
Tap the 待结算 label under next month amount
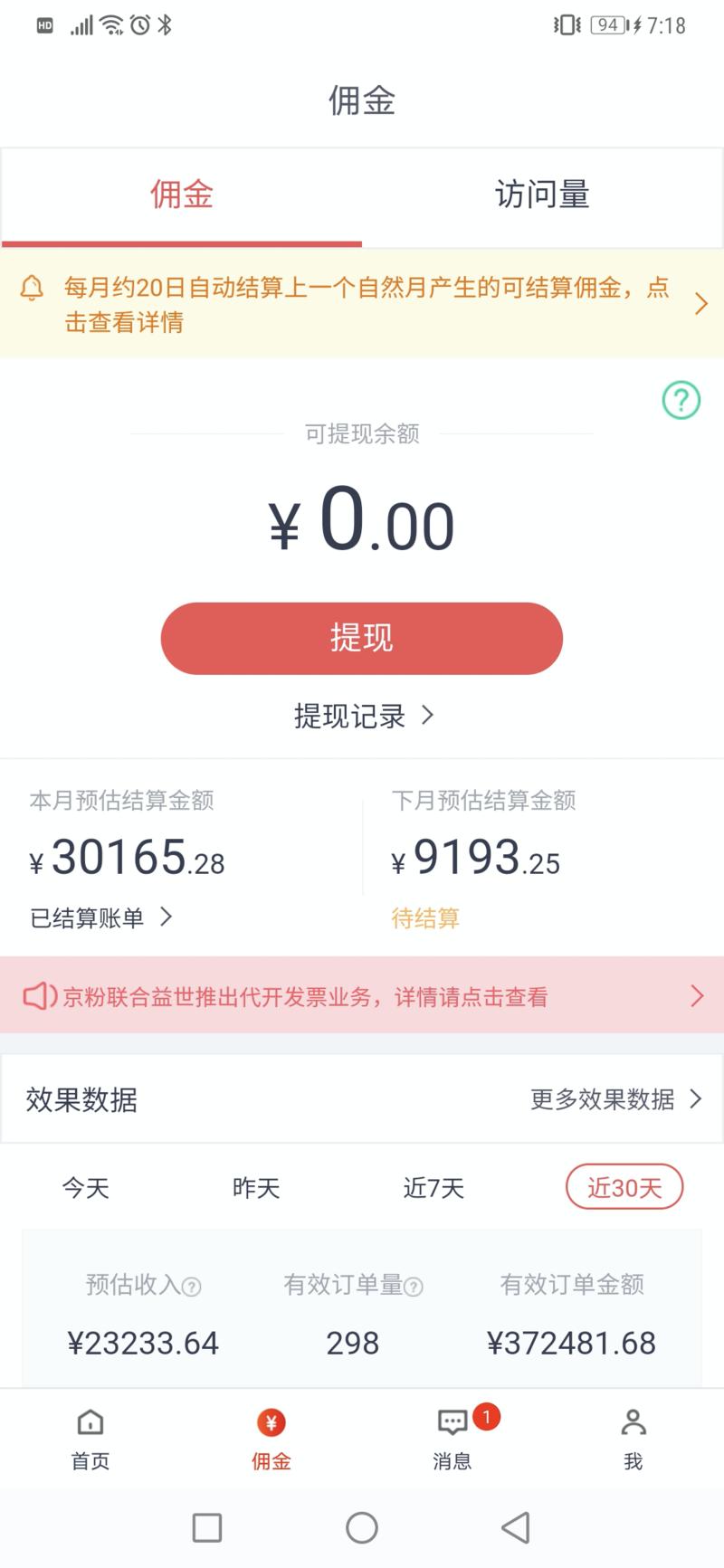point(425,917)
